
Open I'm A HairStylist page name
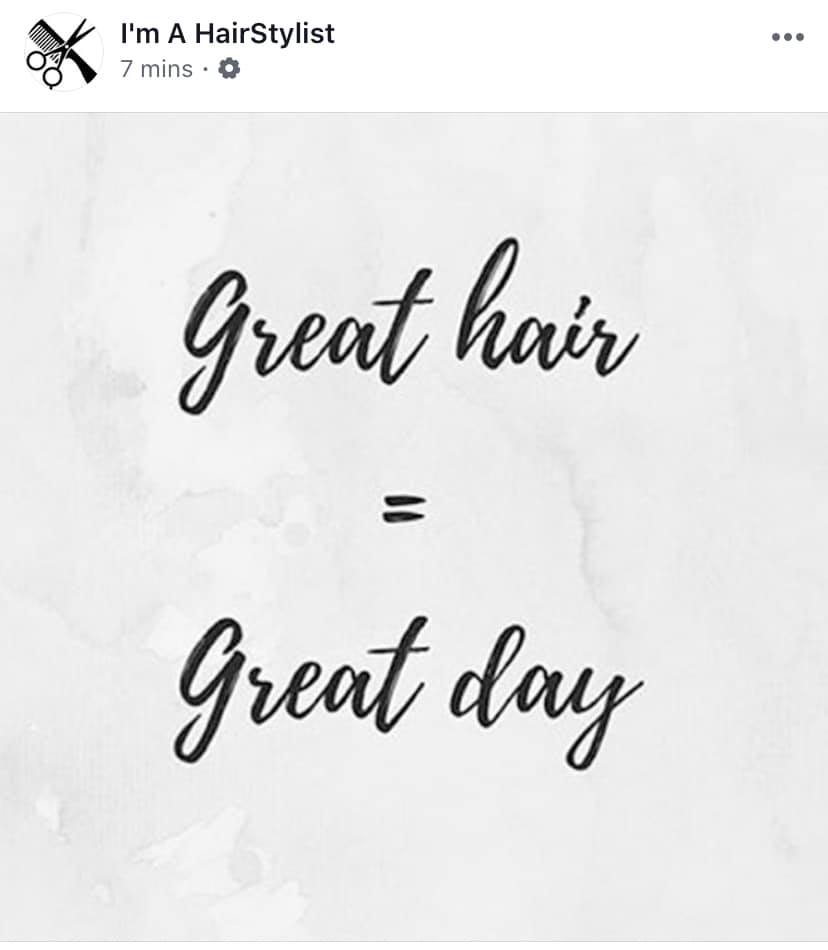tap(227, 34)
